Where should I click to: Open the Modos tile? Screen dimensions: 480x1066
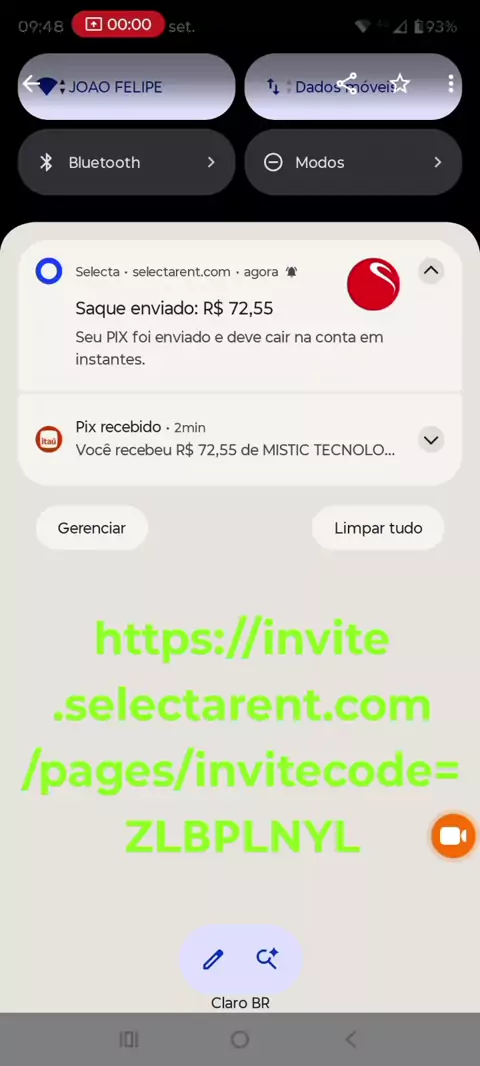[353, 162]
